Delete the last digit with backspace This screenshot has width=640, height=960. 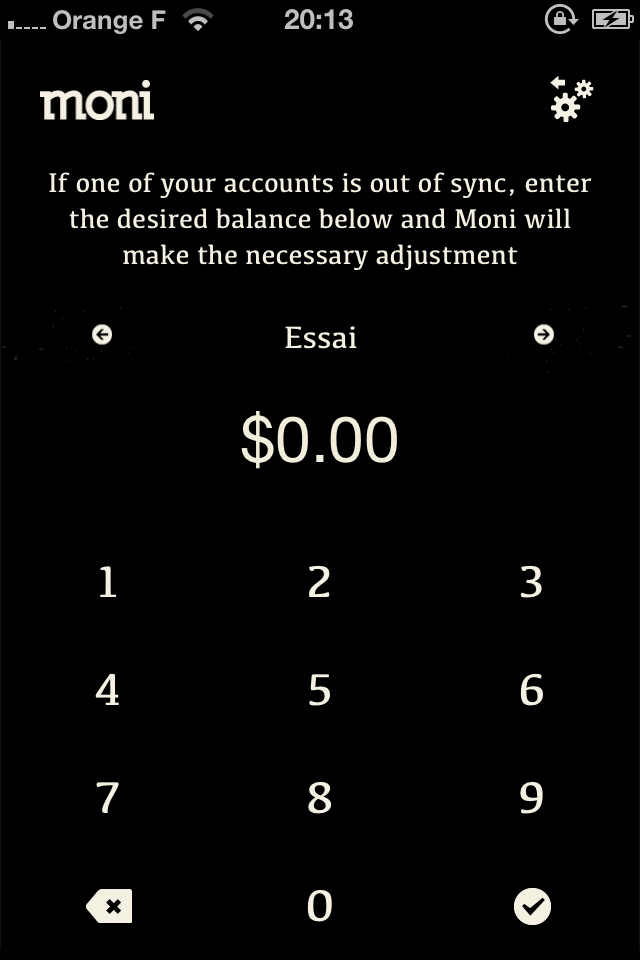(109, 907)
